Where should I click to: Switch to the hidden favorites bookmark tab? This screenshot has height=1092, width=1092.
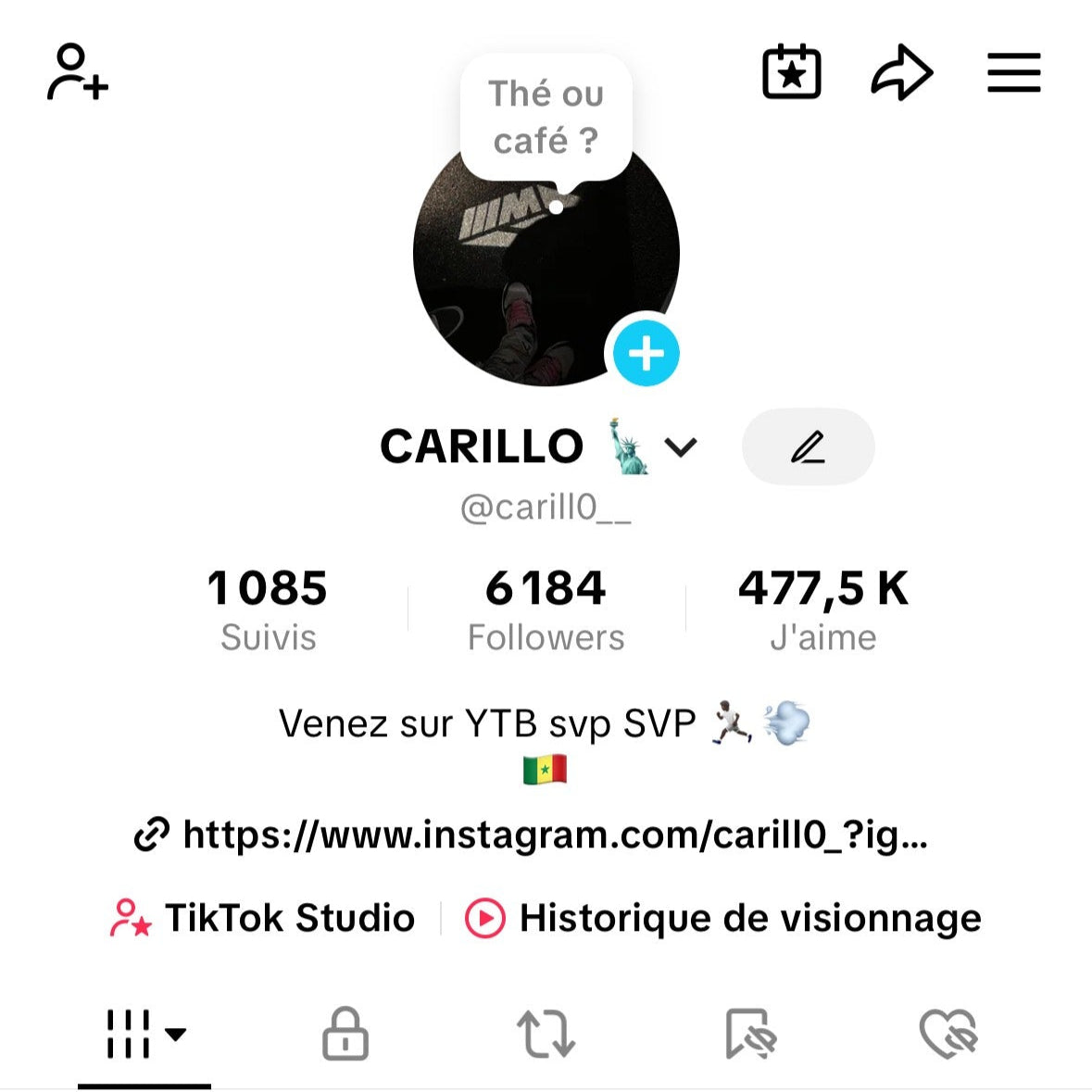tap(749, 1034)
